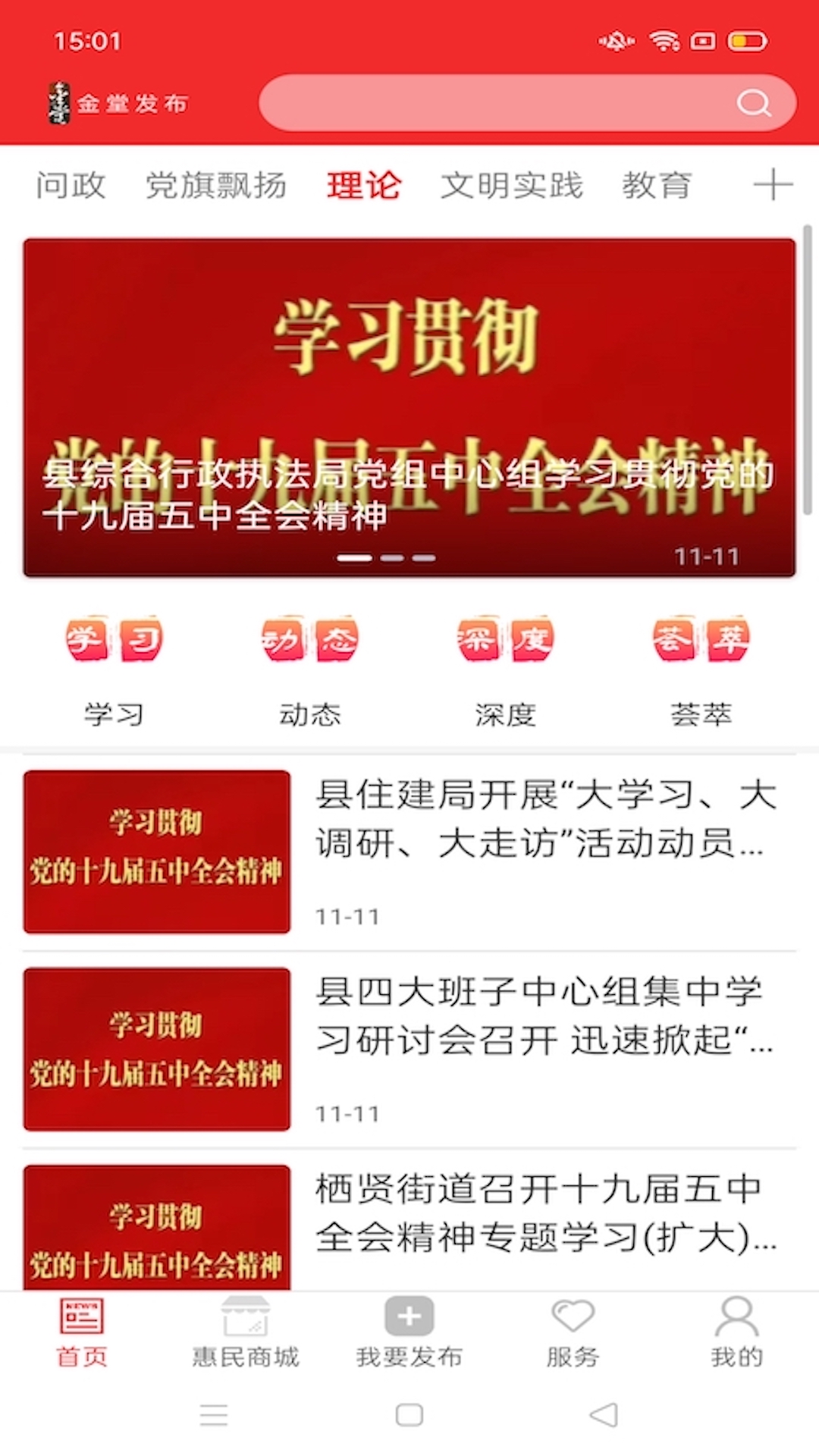Viewport: 819px width, 1456px height.
Task: Switch to the 问政 tab
Action: pyautogui.click(x=71, y=186)
